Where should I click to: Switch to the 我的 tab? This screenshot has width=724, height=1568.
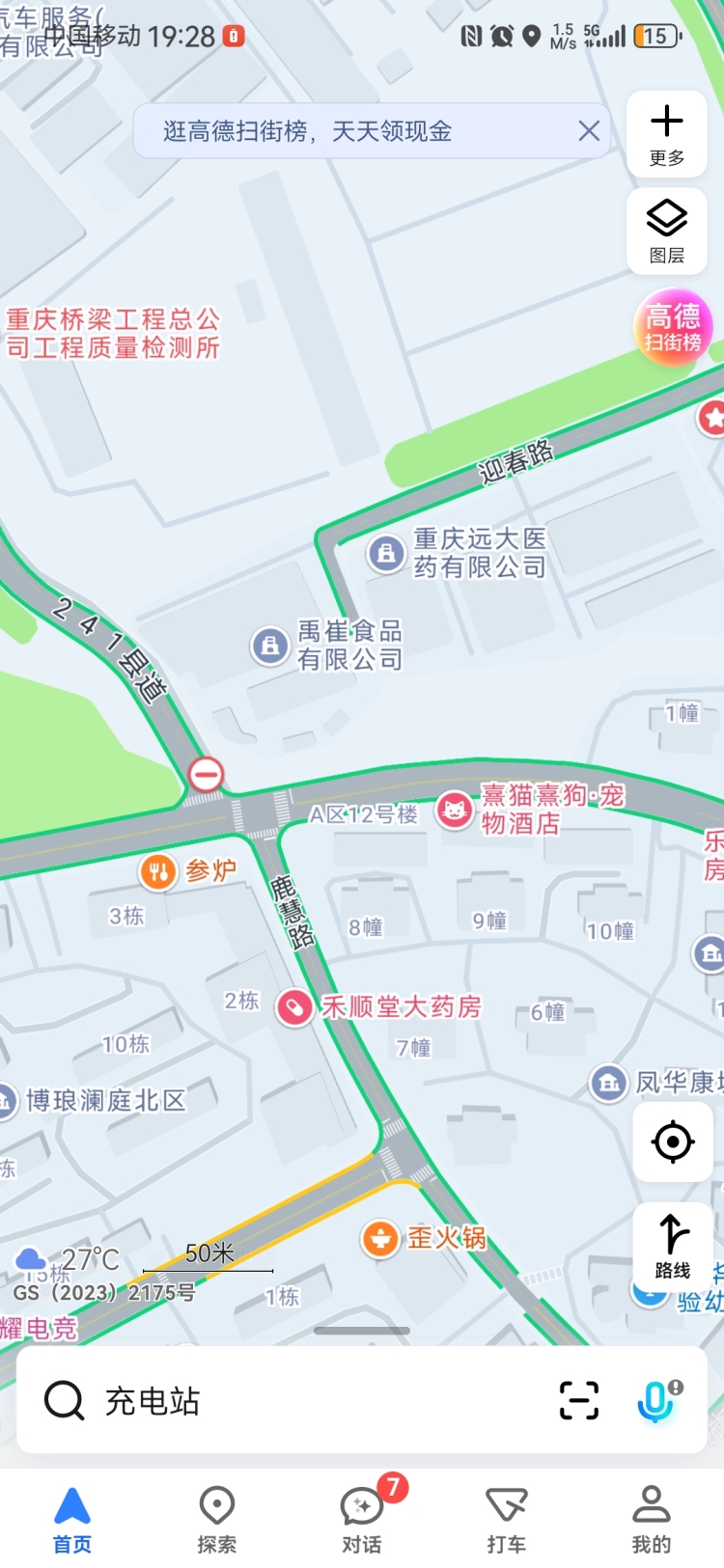(652, 1519)
